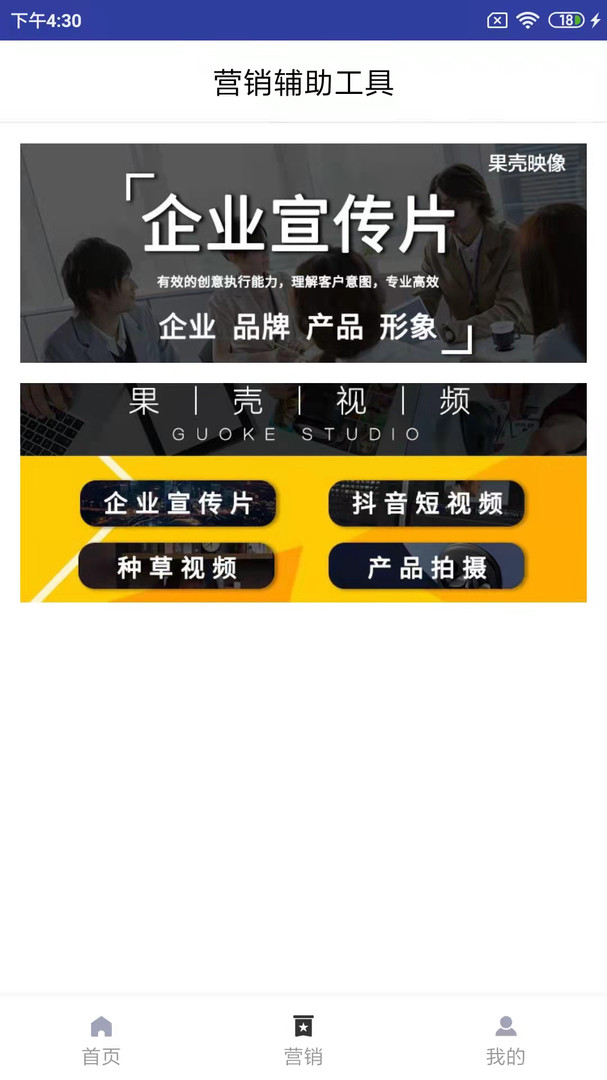Select the 营销 tab
Image resolution: width=607 pixels, height=1080 pixels.
click(x=303, y=1040)
